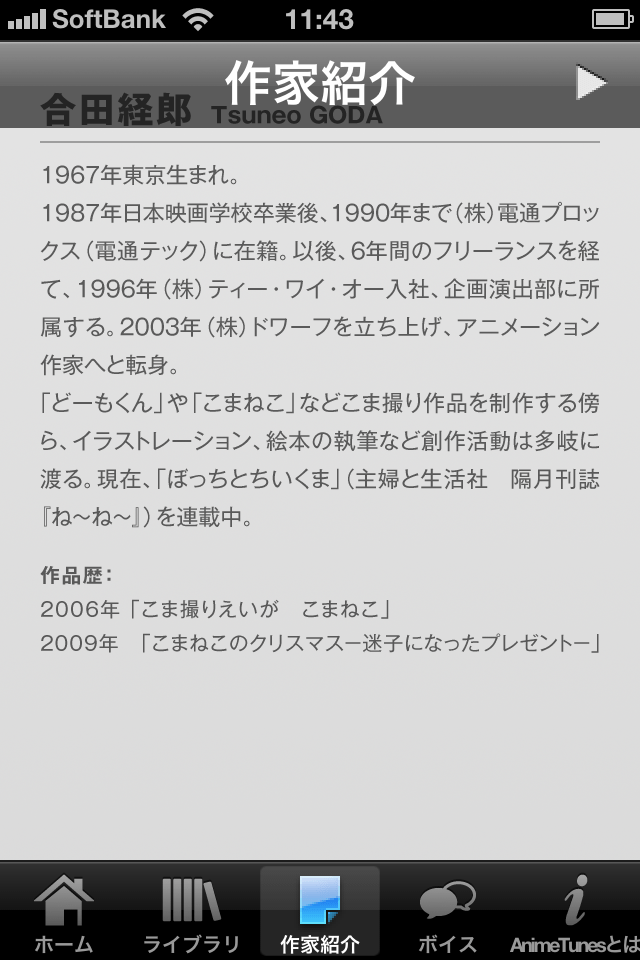
Task: Go to the ホーム tab
Action: coord(64,912)
